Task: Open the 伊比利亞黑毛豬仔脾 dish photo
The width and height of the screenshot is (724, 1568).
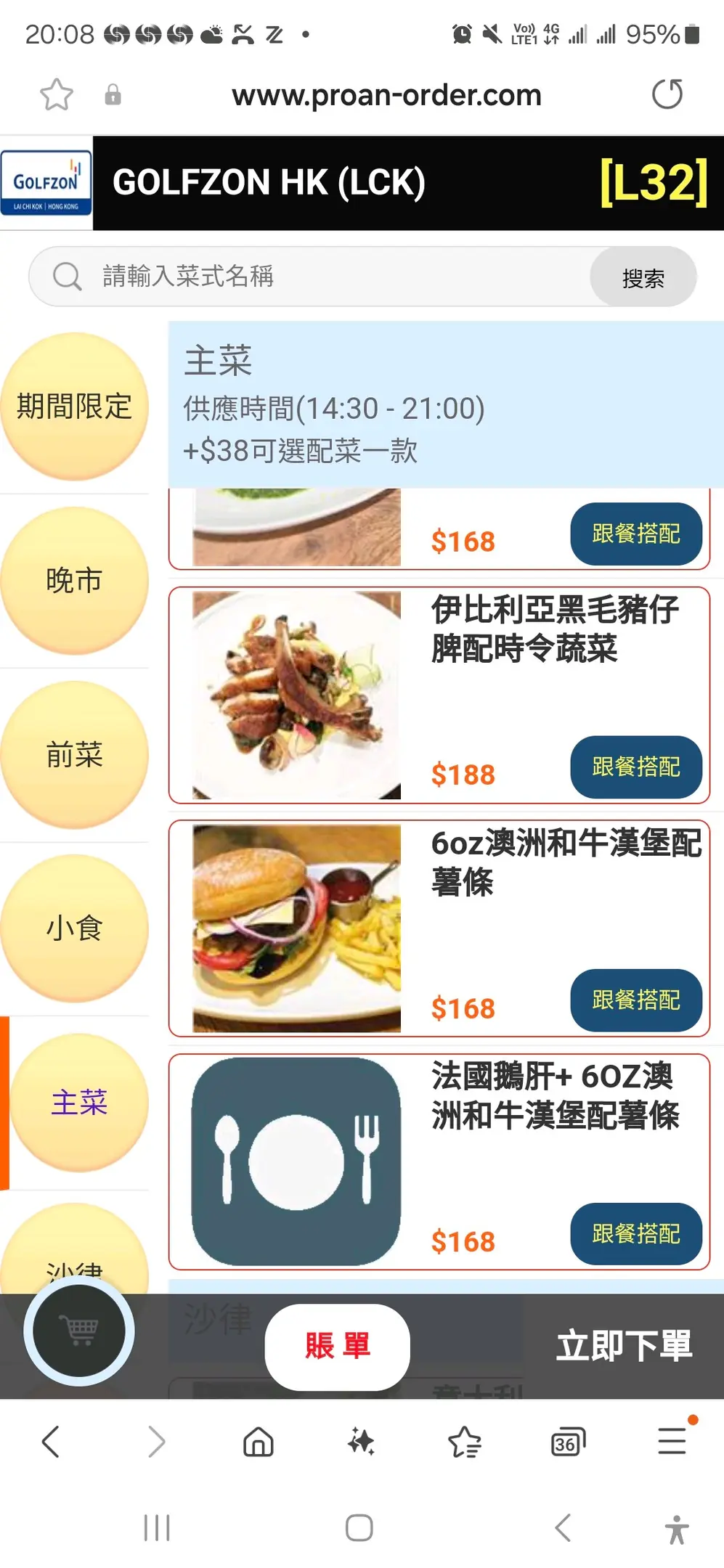Action: coord(296,695)
